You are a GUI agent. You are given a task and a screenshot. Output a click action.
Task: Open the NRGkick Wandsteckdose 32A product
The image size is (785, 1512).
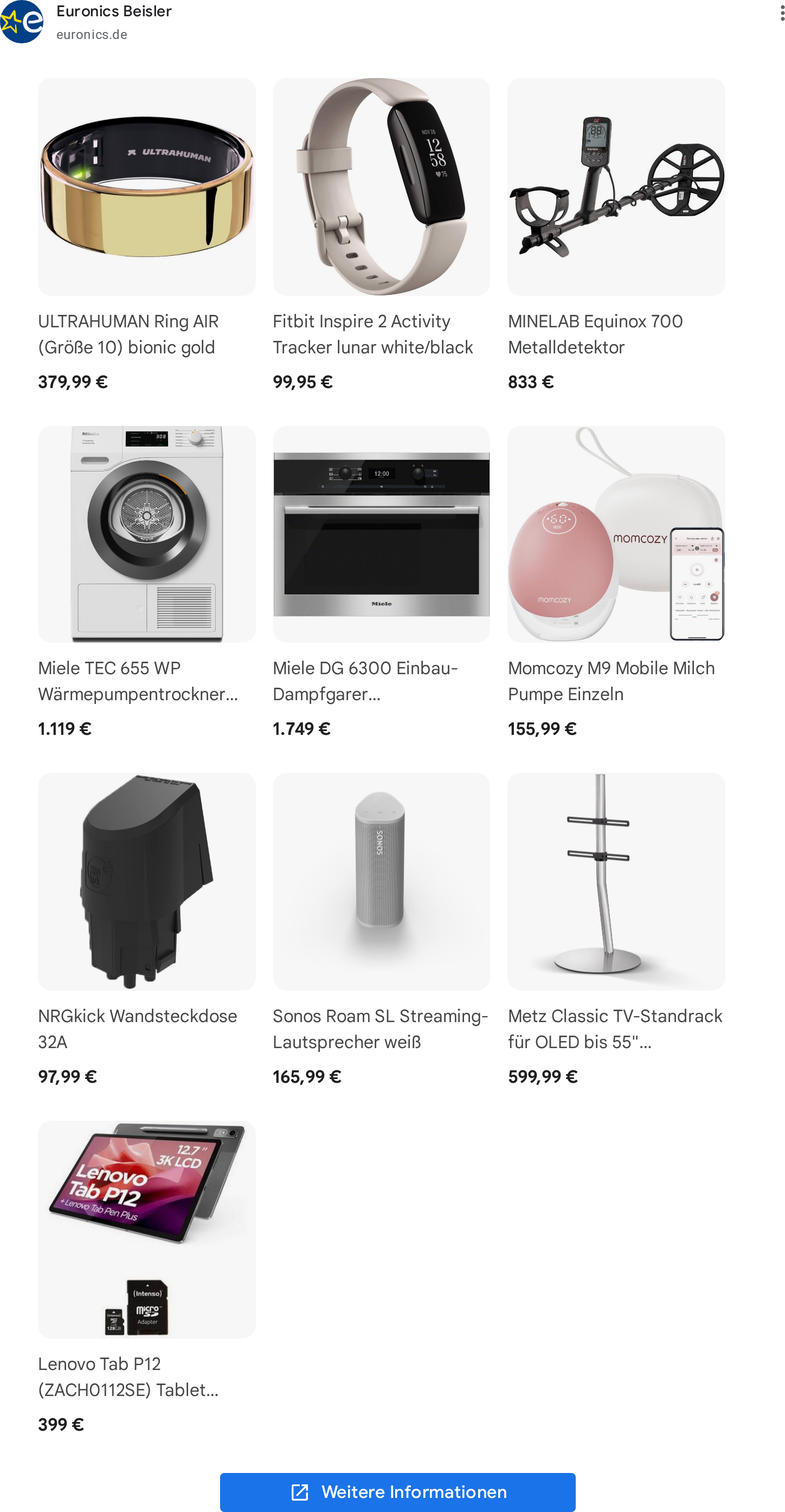pos(147,930)
